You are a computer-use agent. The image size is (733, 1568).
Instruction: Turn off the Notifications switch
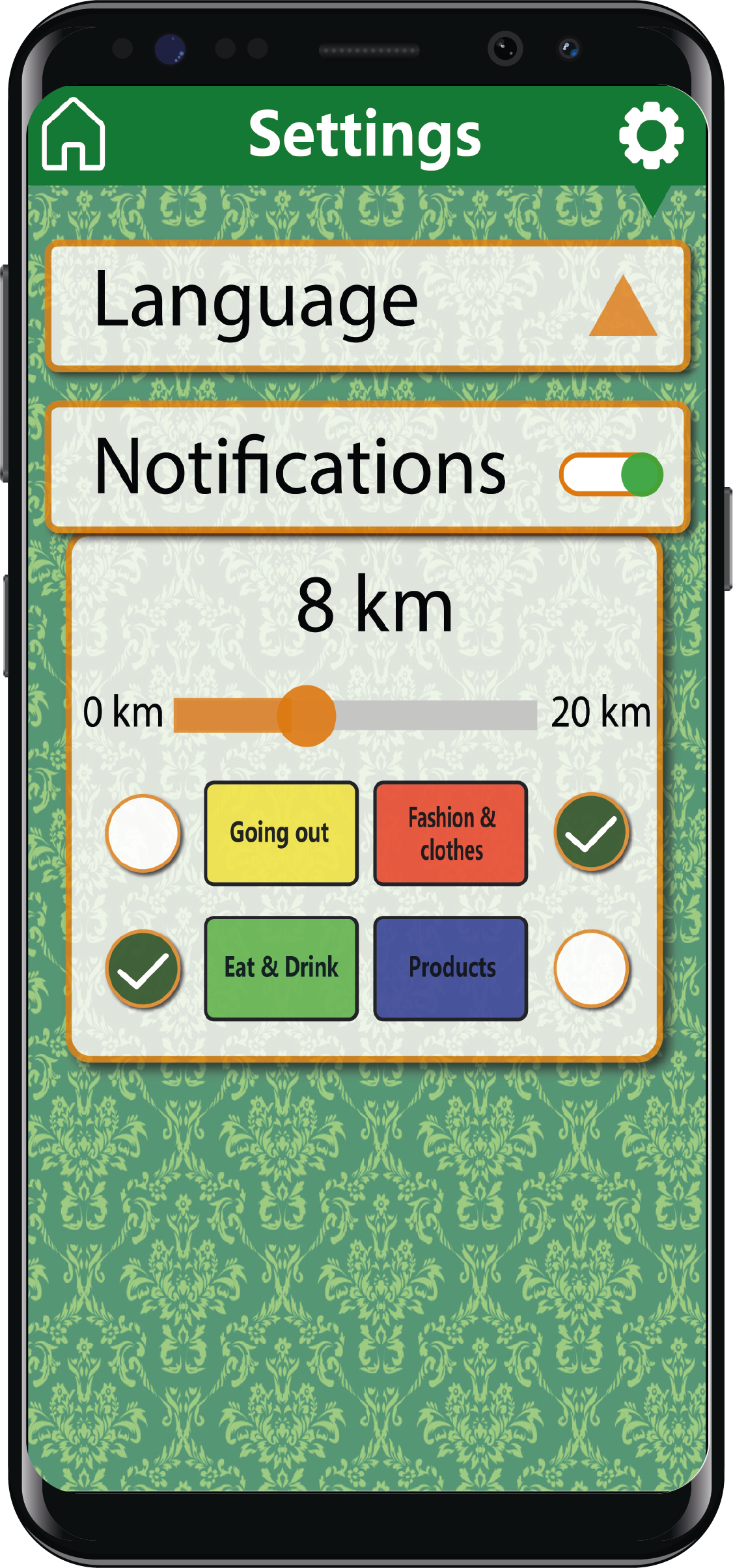point(611,475)
